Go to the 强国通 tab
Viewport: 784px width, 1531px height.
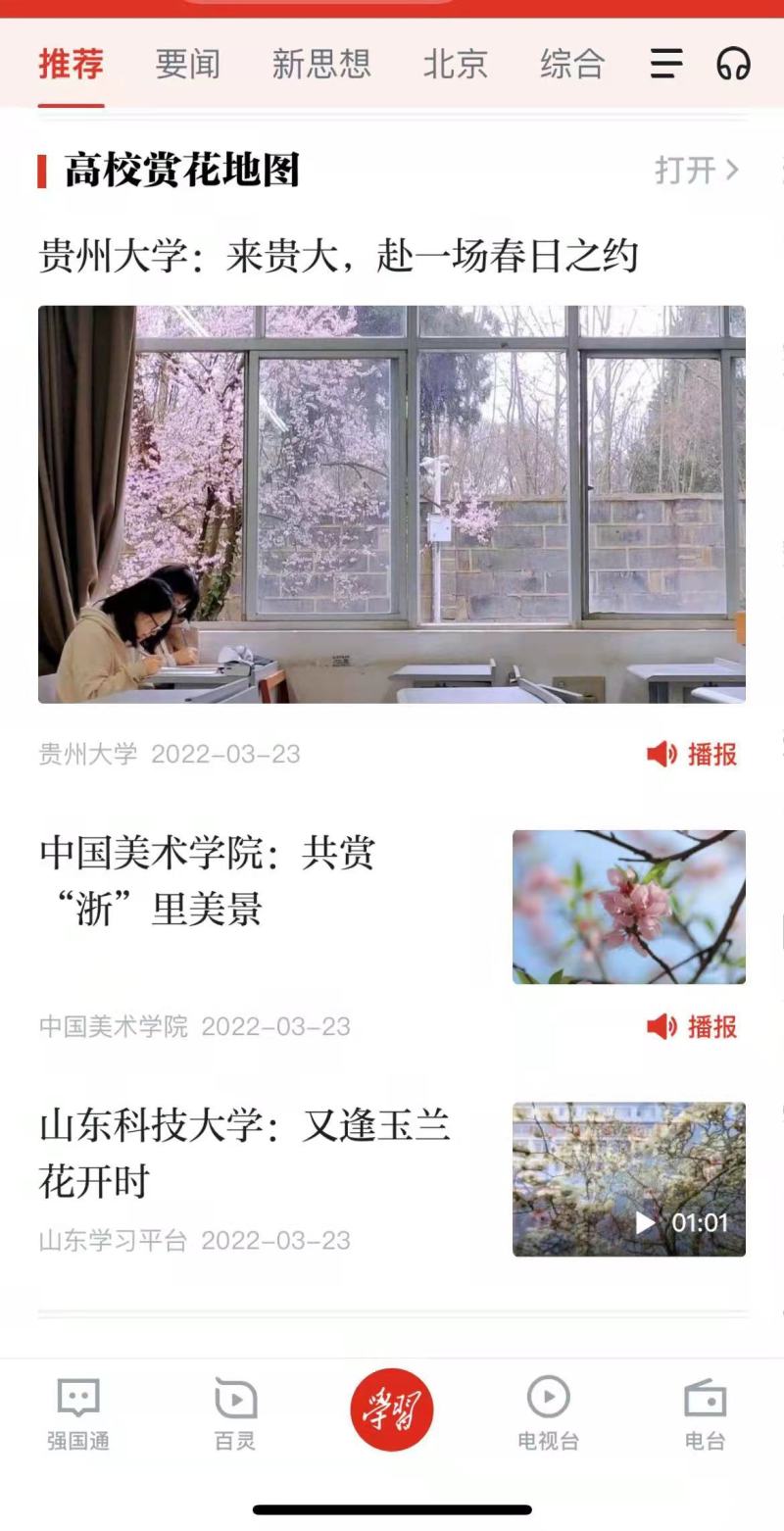[78, 1412]
